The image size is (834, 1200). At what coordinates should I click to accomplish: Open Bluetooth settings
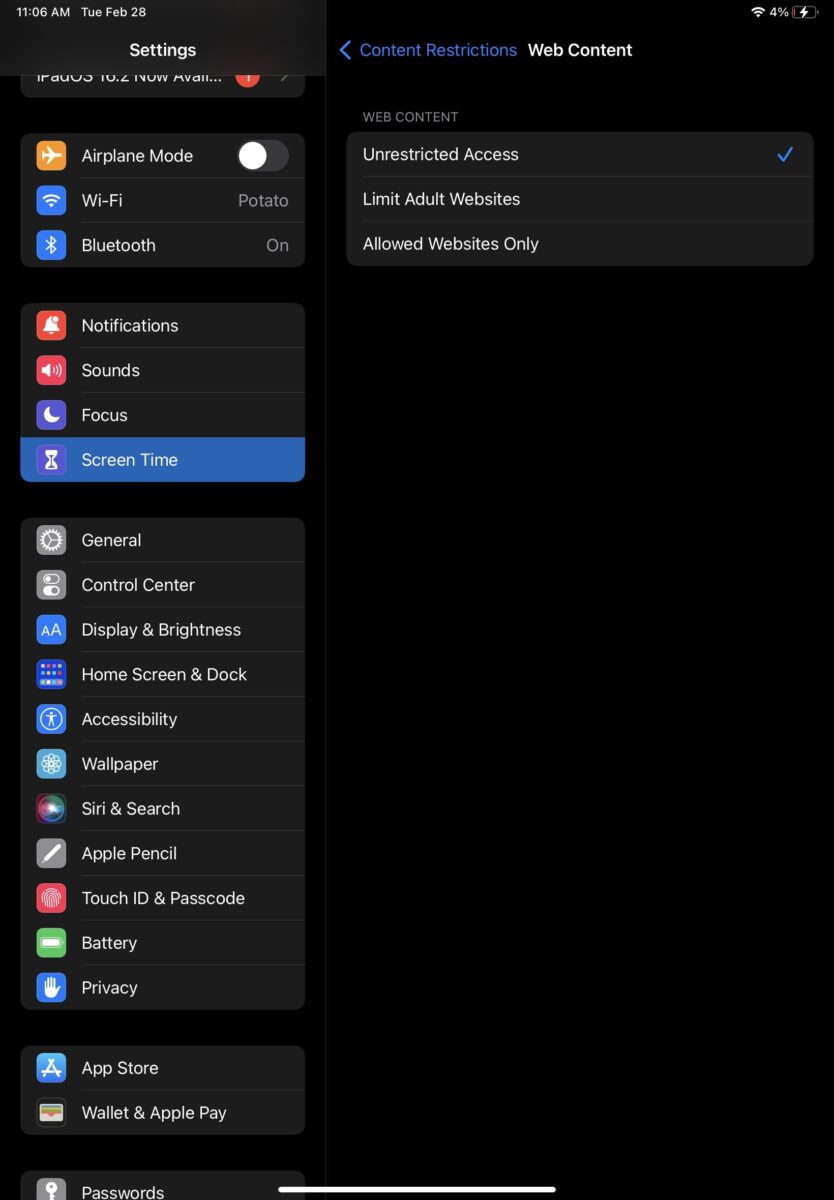162,246
